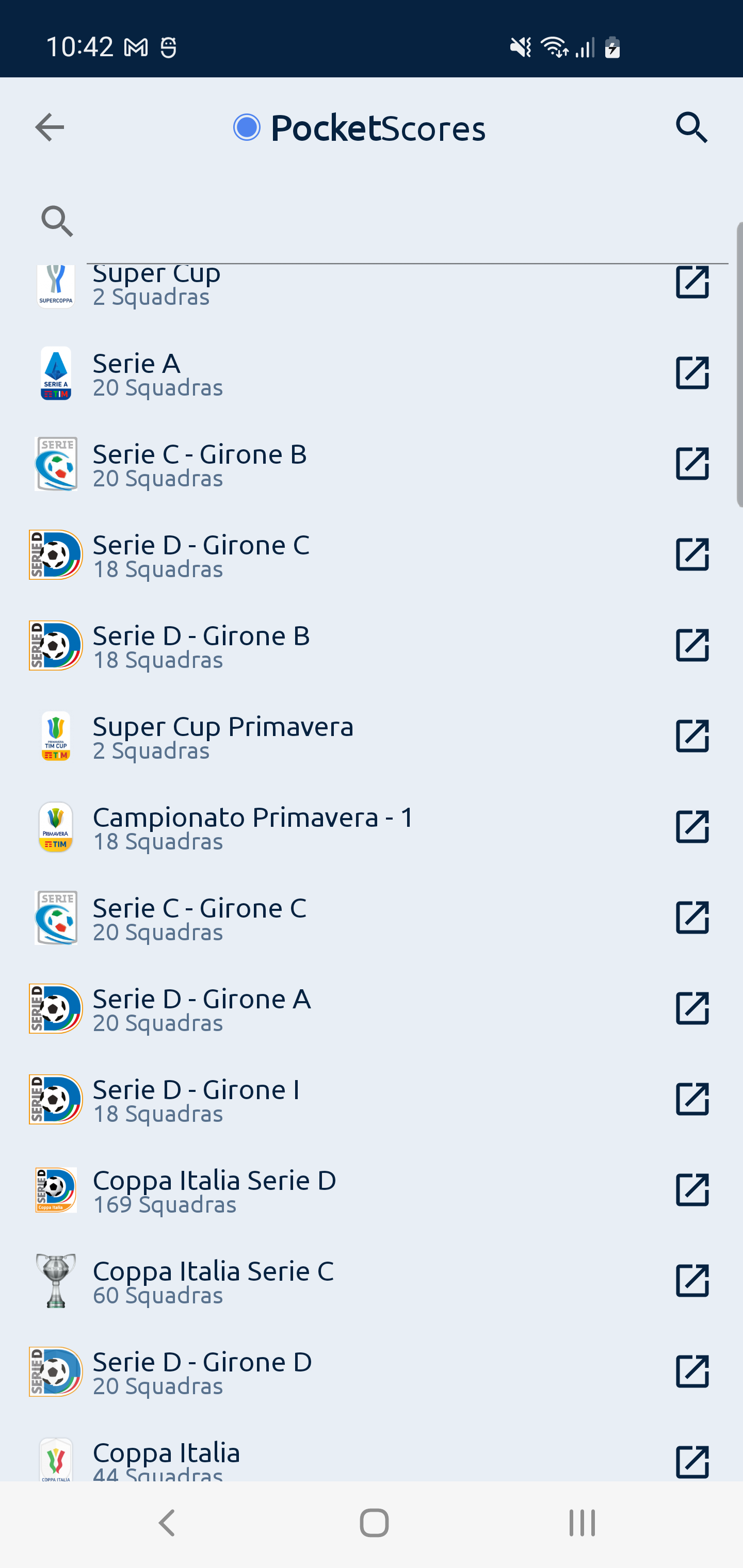View Super Cup Primavera
Screen dimensions: 743x1568
click(304, 737)
